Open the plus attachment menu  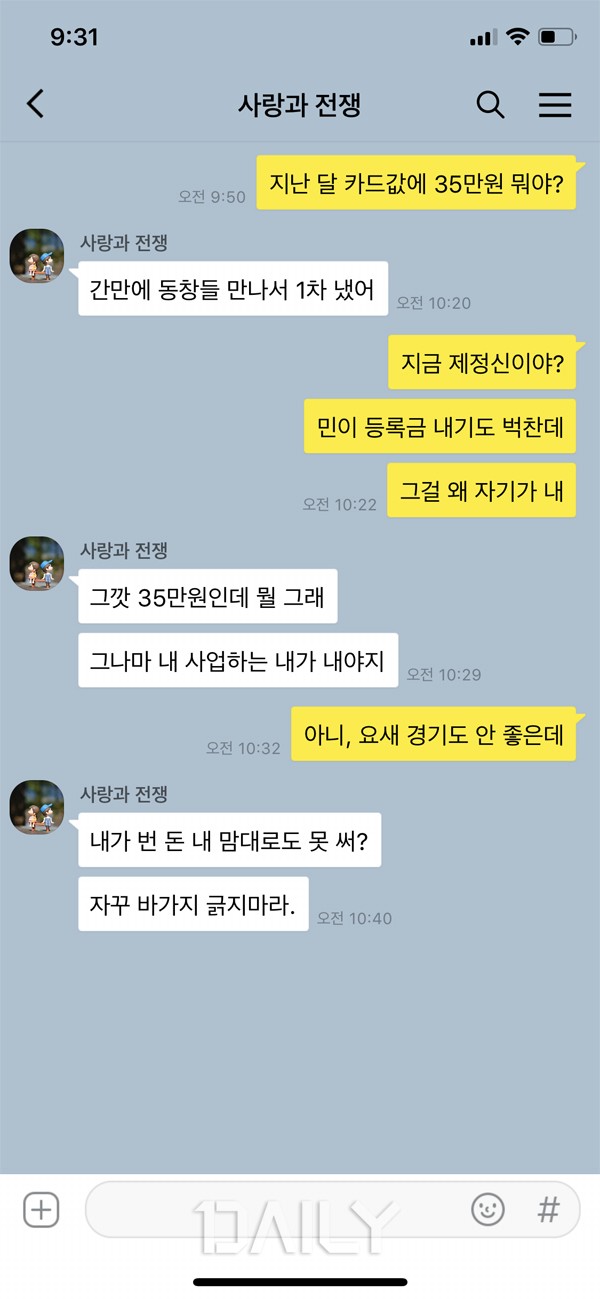tap(41, 1211)
